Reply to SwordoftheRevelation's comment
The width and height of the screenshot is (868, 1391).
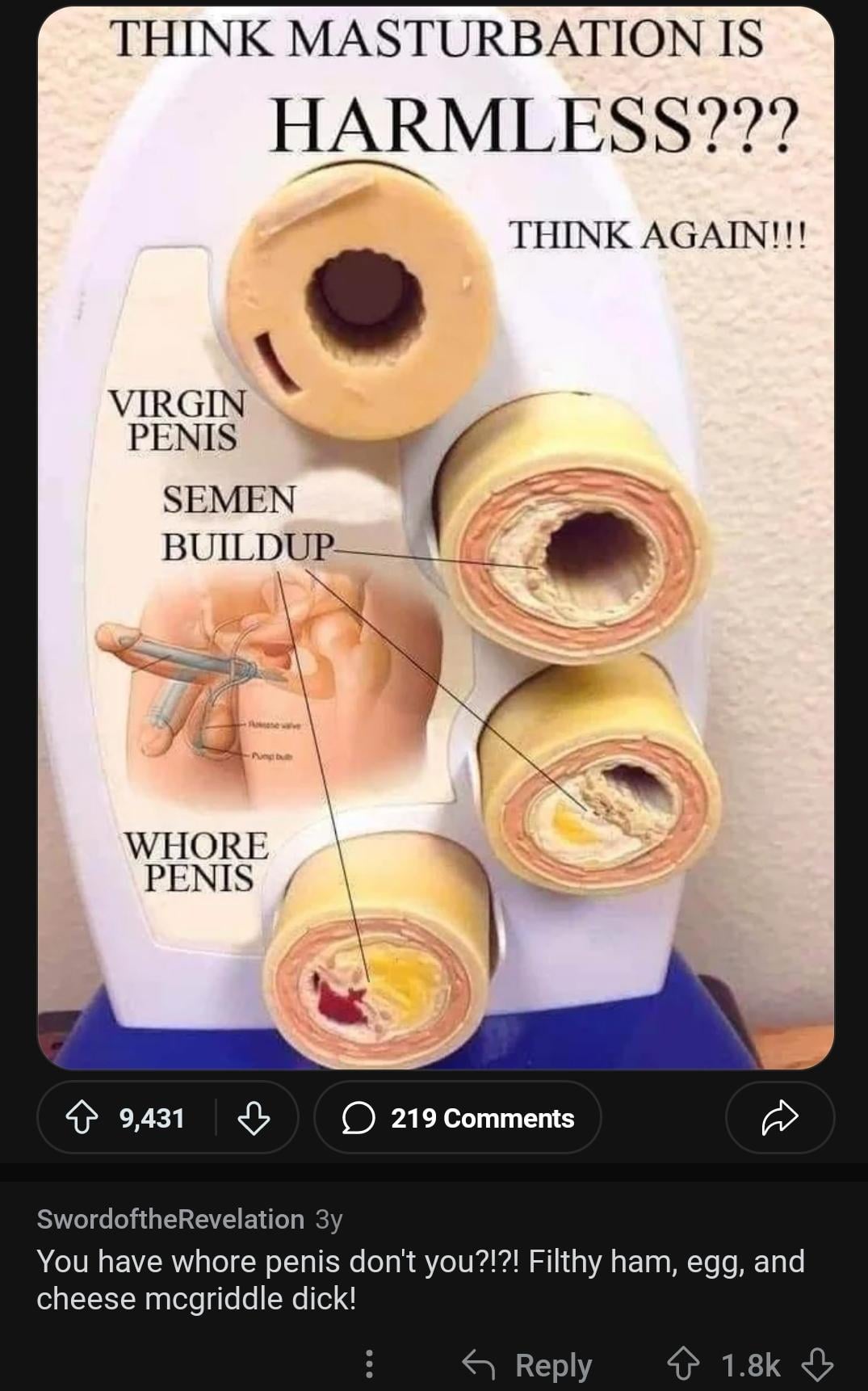click(527, 1364)
